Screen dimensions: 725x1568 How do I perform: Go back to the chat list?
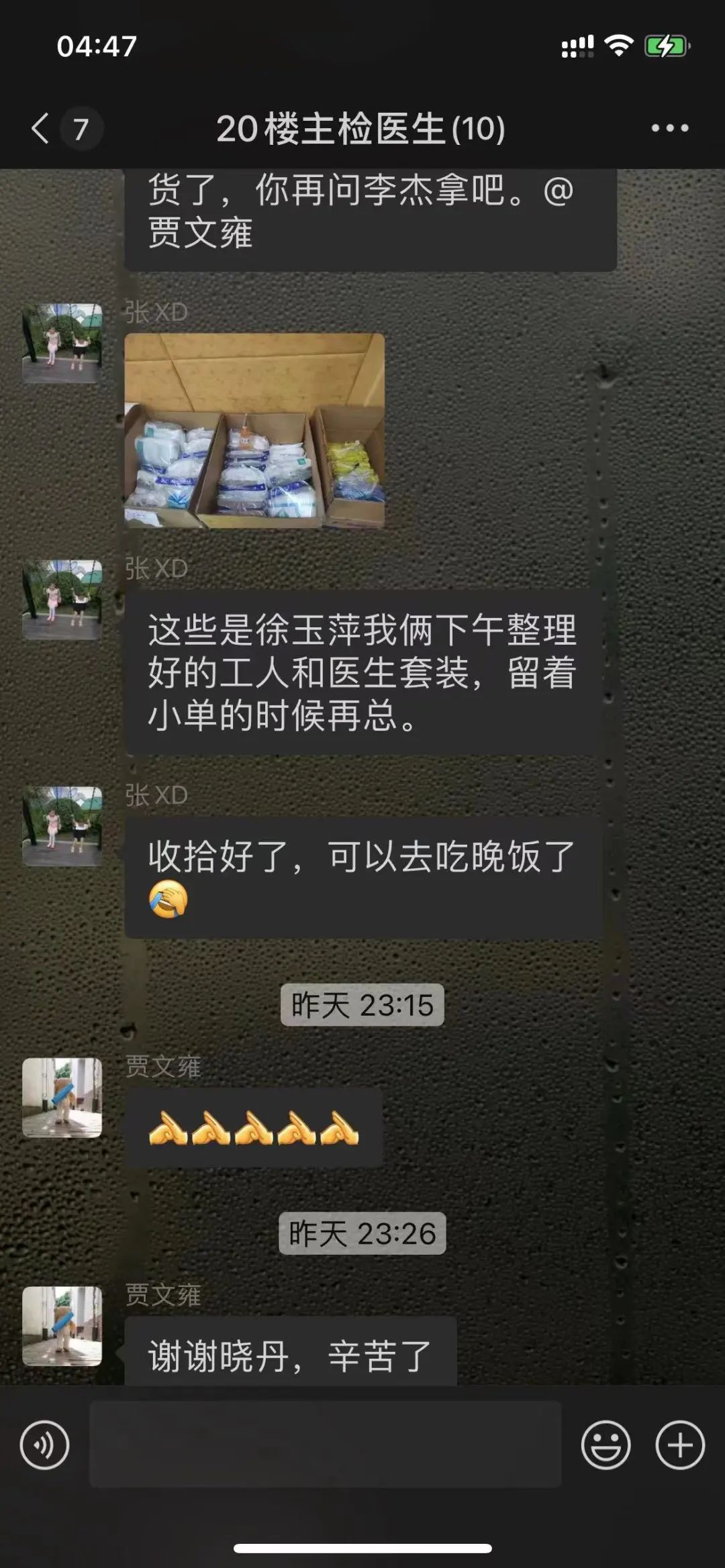click(42, 128)
